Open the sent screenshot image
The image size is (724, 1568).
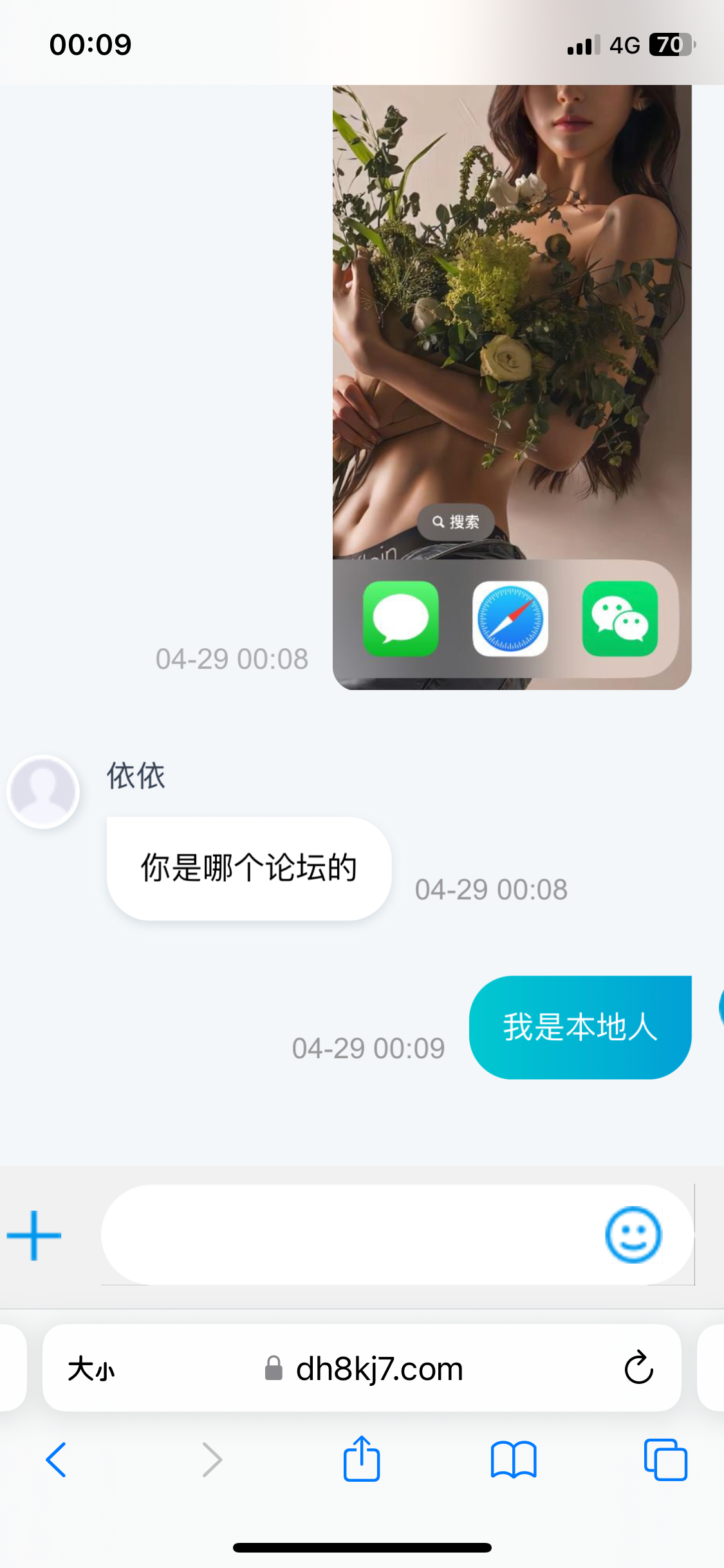[512, 386]
